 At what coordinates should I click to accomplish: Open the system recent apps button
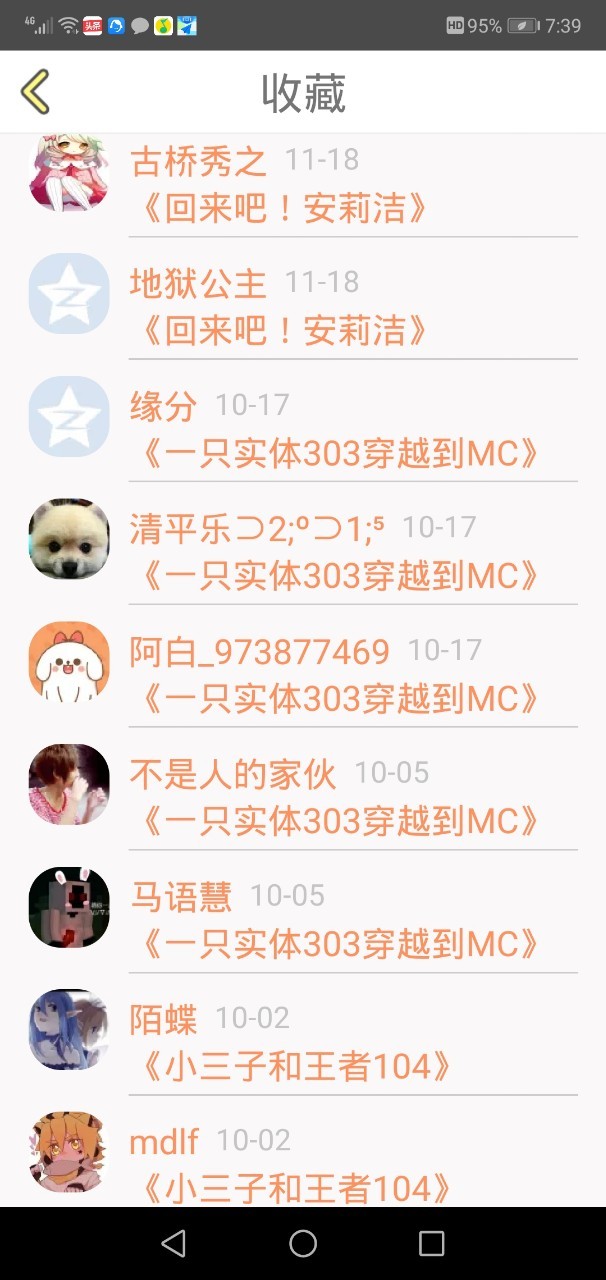431,1243
